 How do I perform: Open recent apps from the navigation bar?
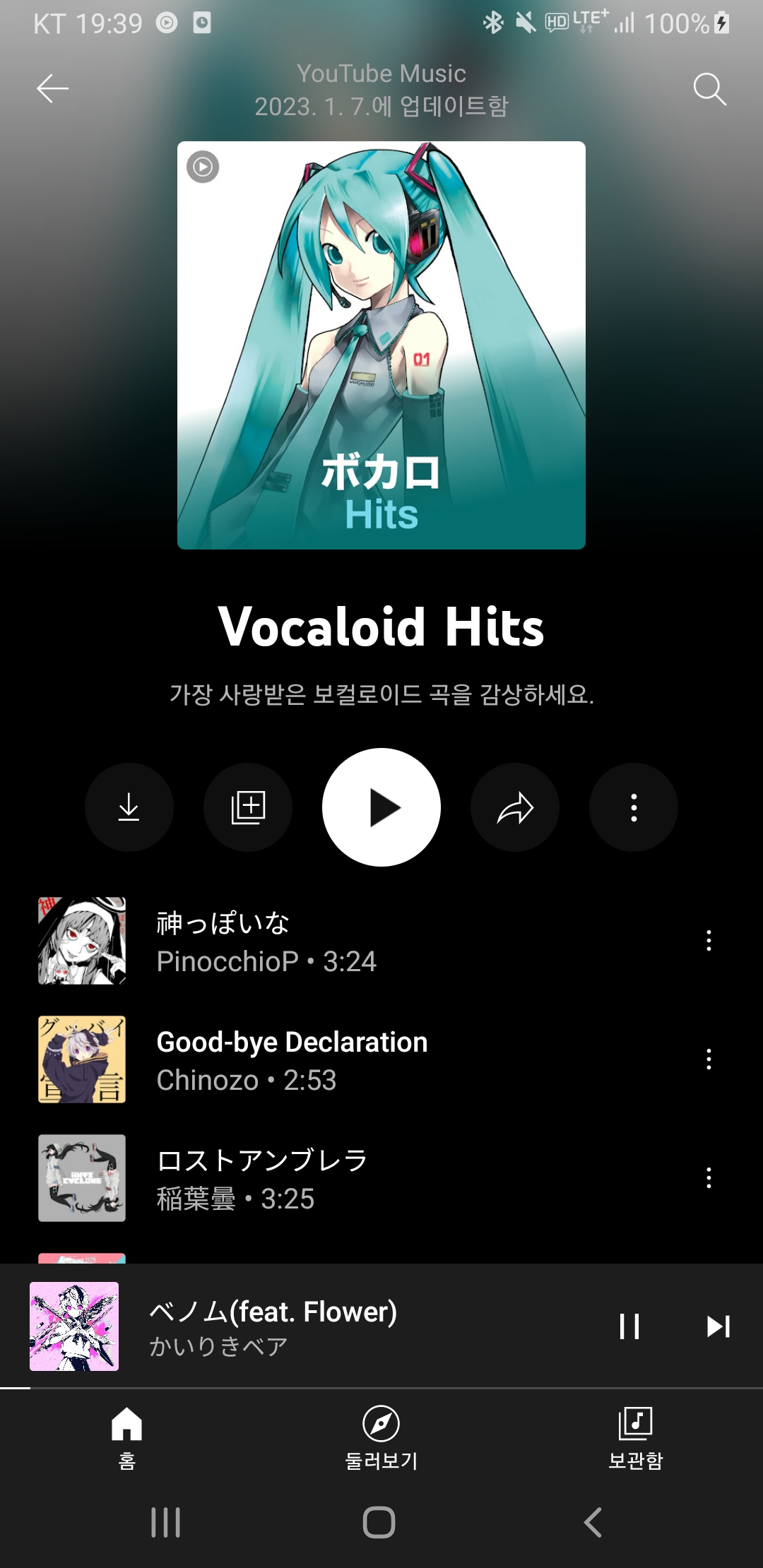166,1522
